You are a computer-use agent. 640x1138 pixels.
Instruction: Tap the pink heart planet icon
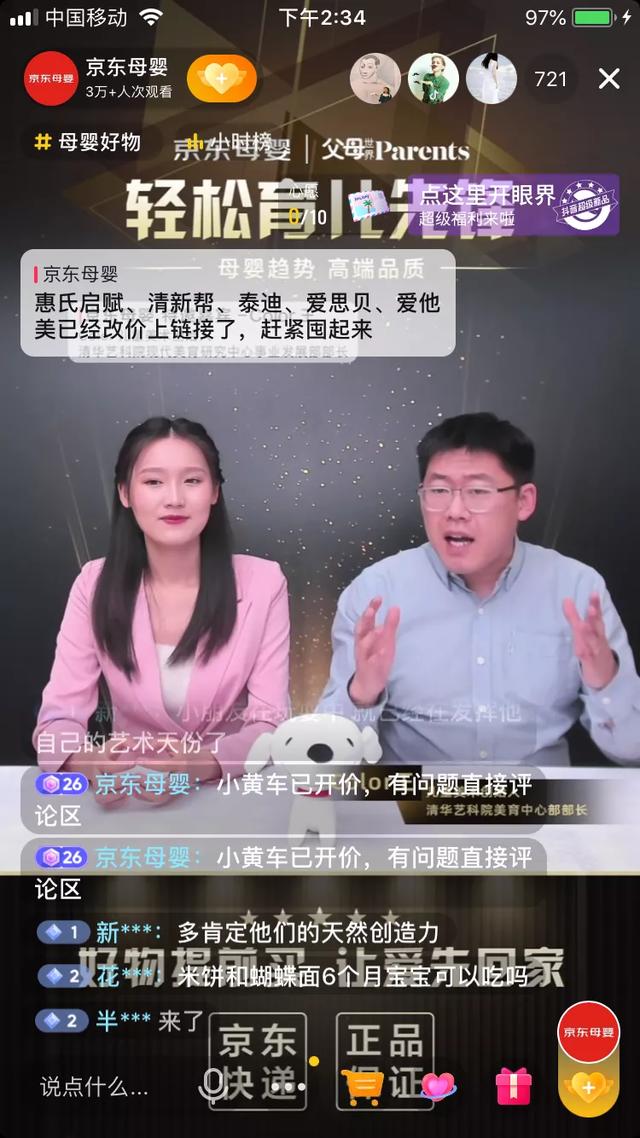click(x=438, y=1085)
